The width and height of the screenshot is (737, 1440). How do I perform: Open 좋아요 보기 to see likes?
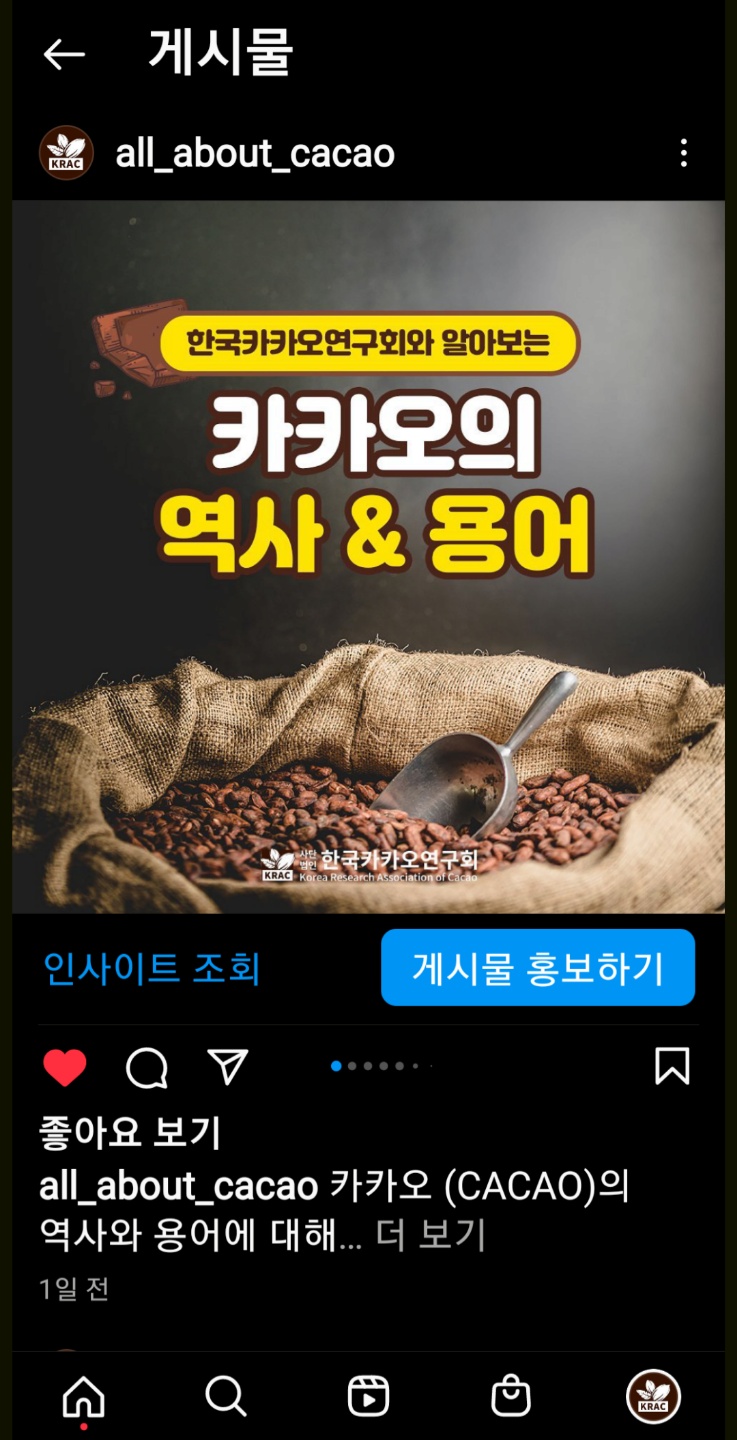[x=130, y=1133]
